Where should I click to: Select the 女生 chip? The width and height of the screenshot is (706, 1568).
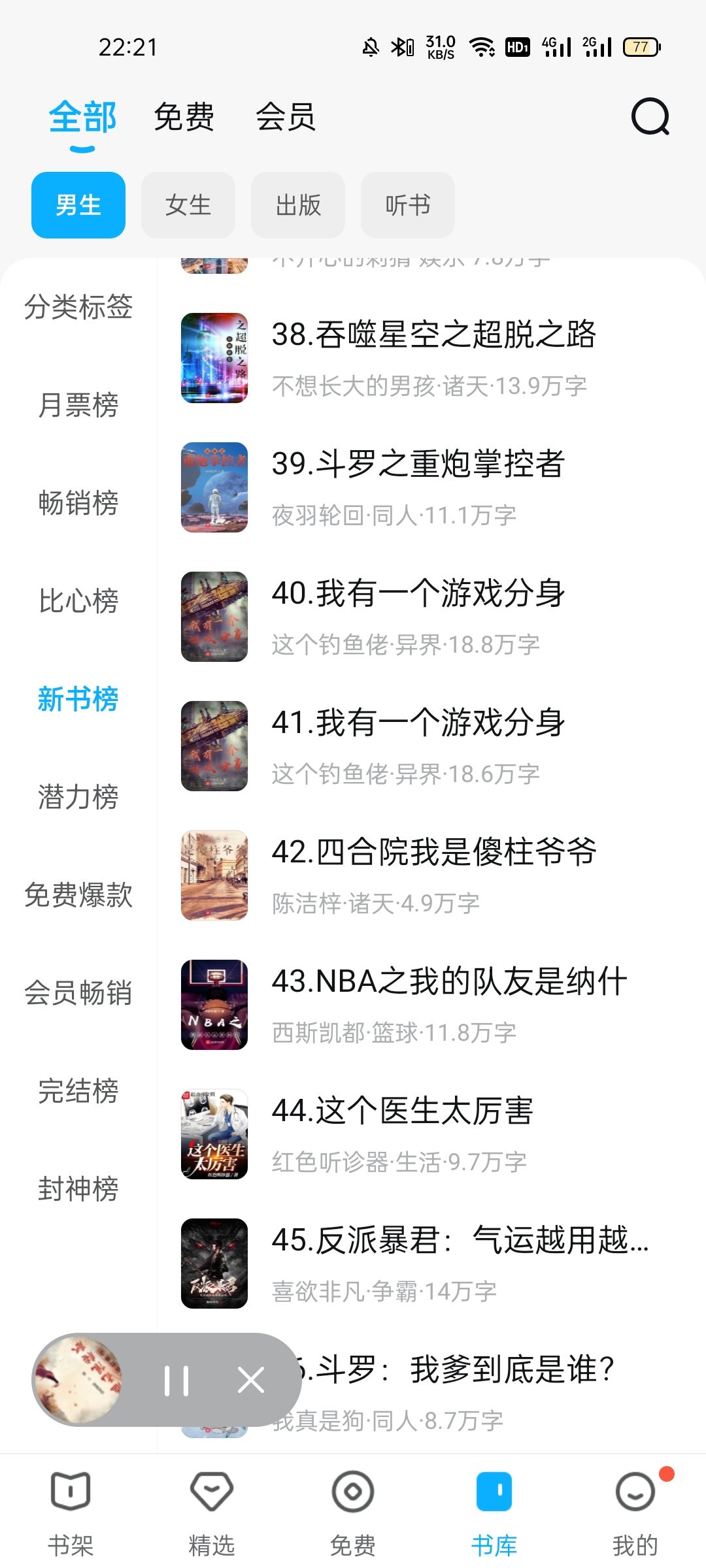coord(188,205)
